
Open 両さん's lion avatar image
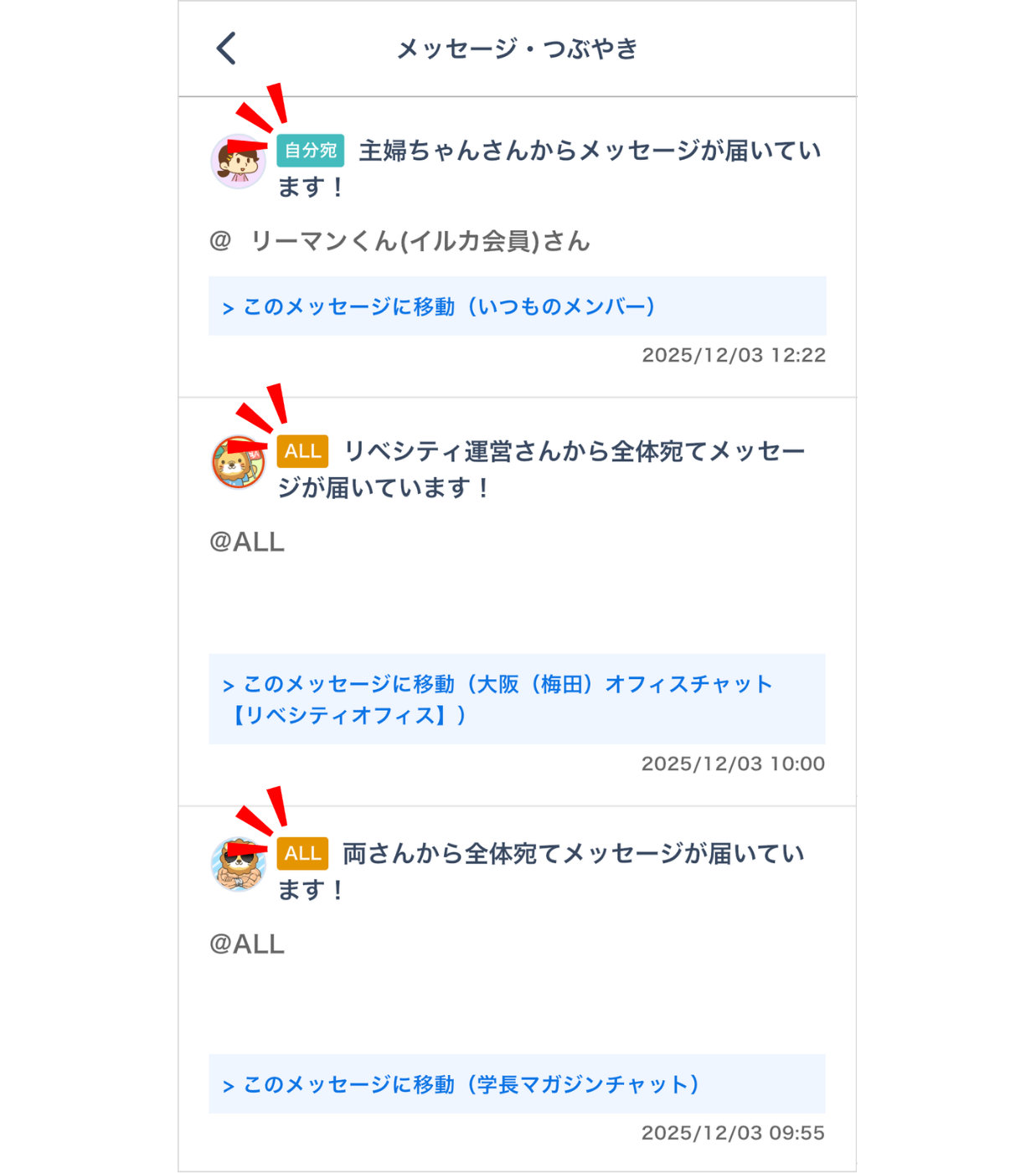(x=239, y=865)
